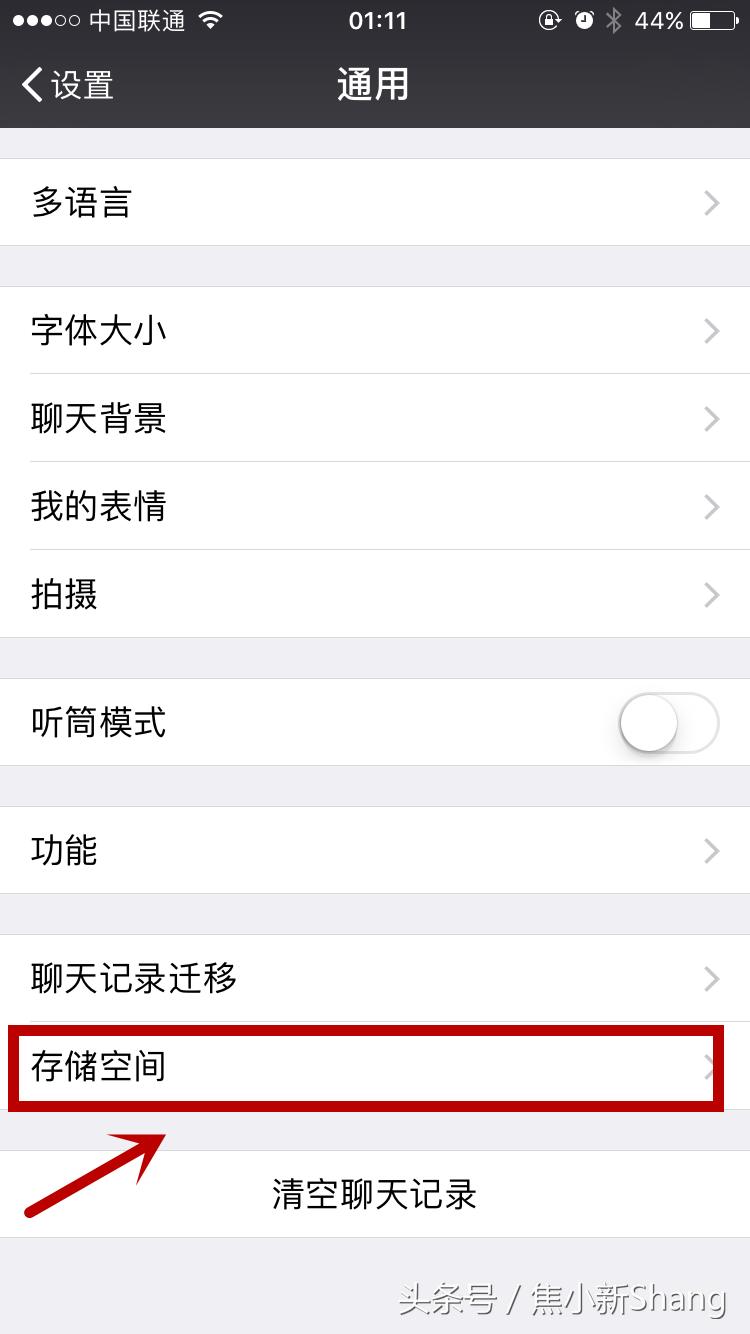Open 聊天背景 settings
This screenshot has height=1334, width=750.
tap(375, 419)
